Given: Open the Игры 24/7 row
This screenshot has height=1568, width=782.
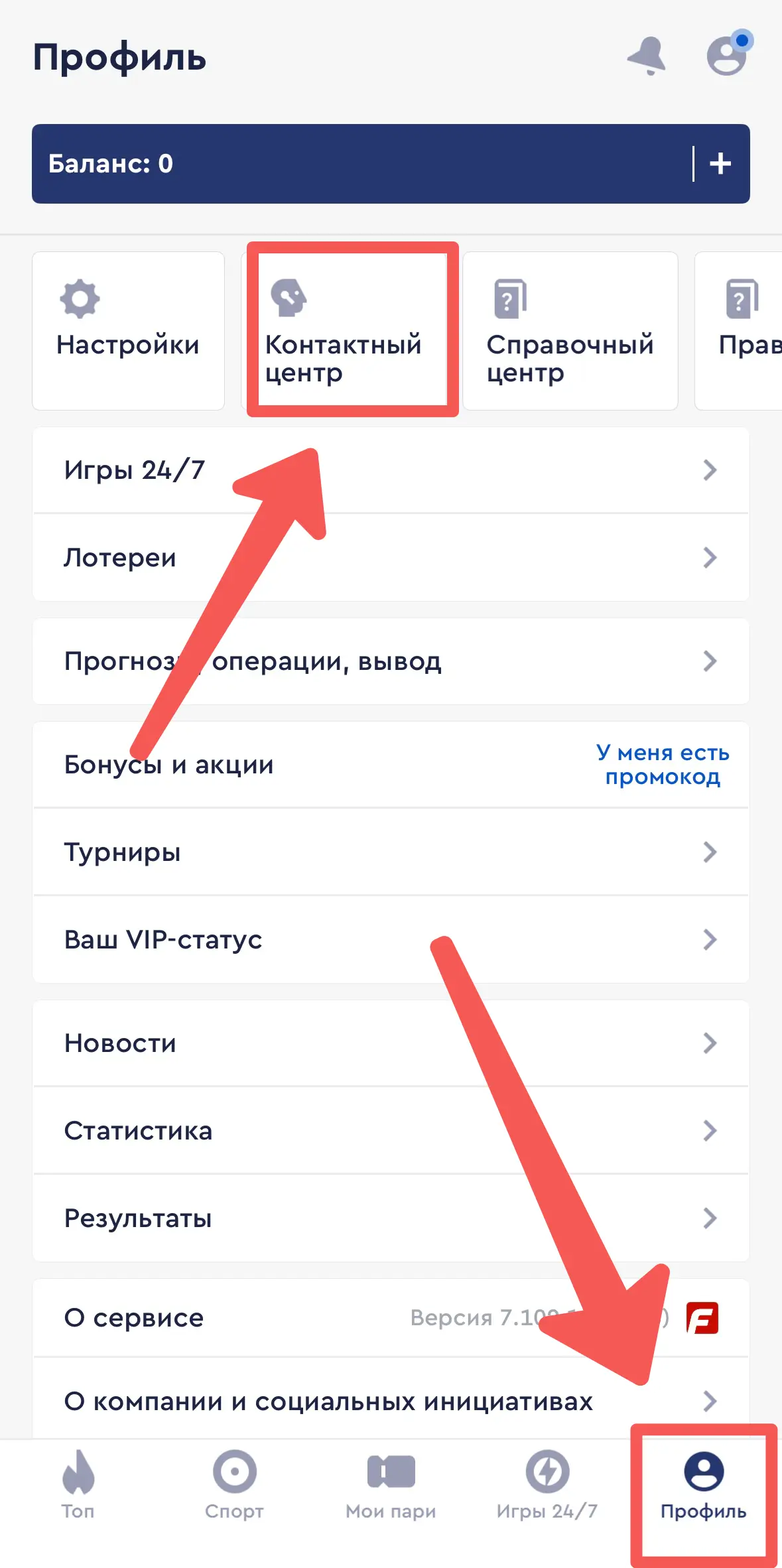Looking at the screenshot, I should 391,470.
